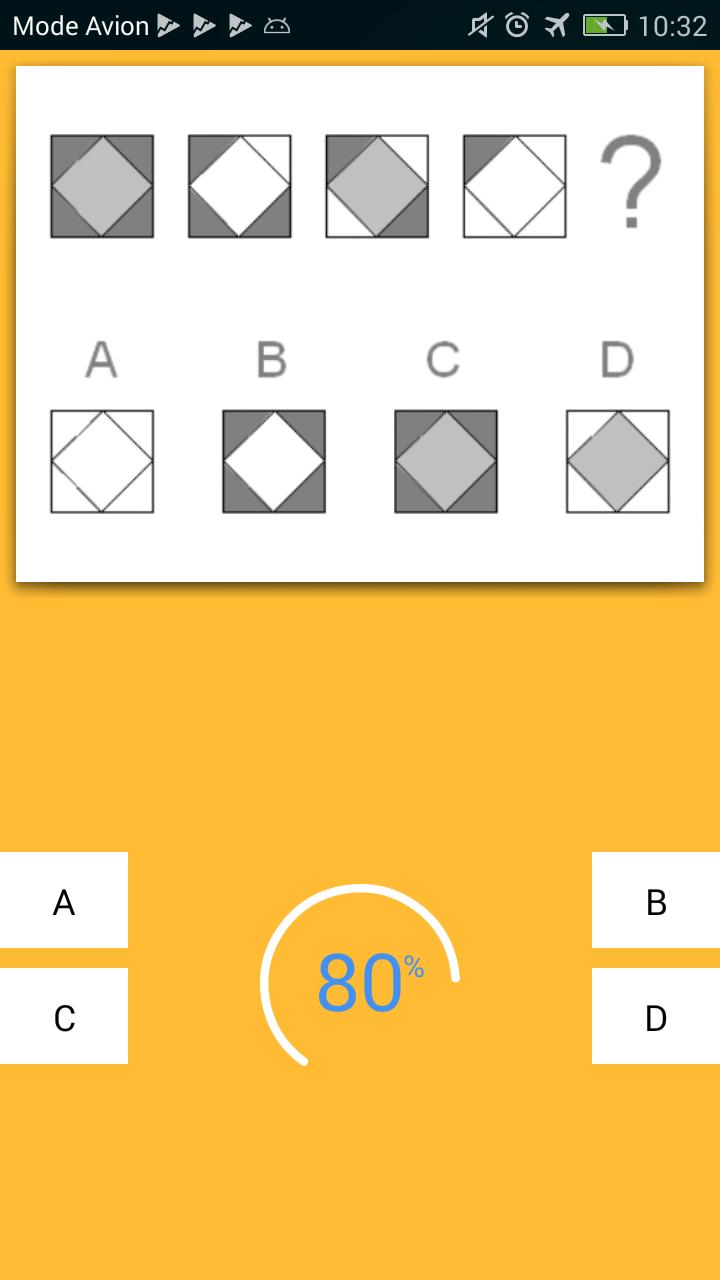Pick answer C button

point(64,1016)
